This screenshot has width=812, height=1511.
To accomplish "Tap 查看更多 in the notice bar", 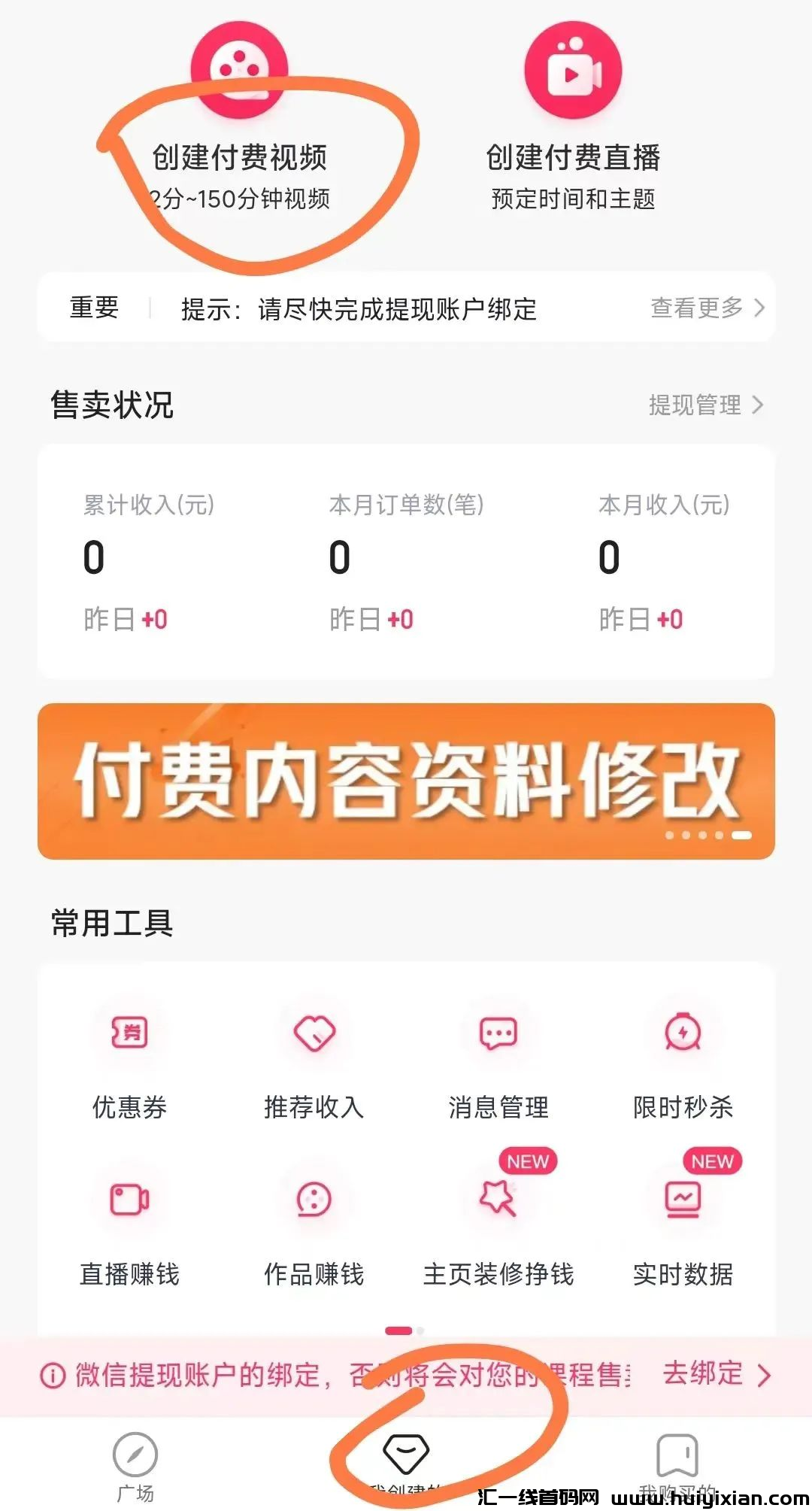I will click(x=707, y=308).
